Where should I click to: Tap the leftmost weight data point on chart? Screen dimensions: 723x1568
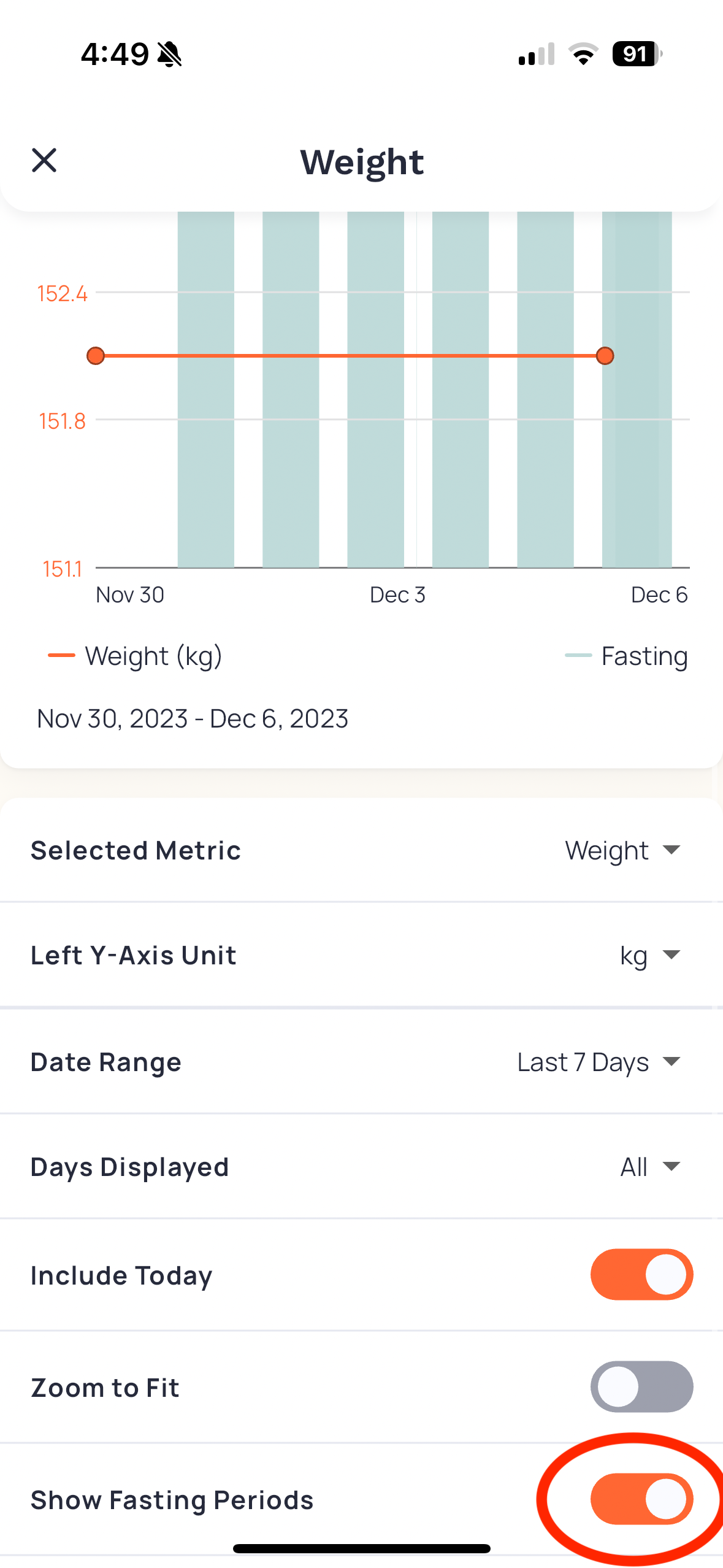96,355
